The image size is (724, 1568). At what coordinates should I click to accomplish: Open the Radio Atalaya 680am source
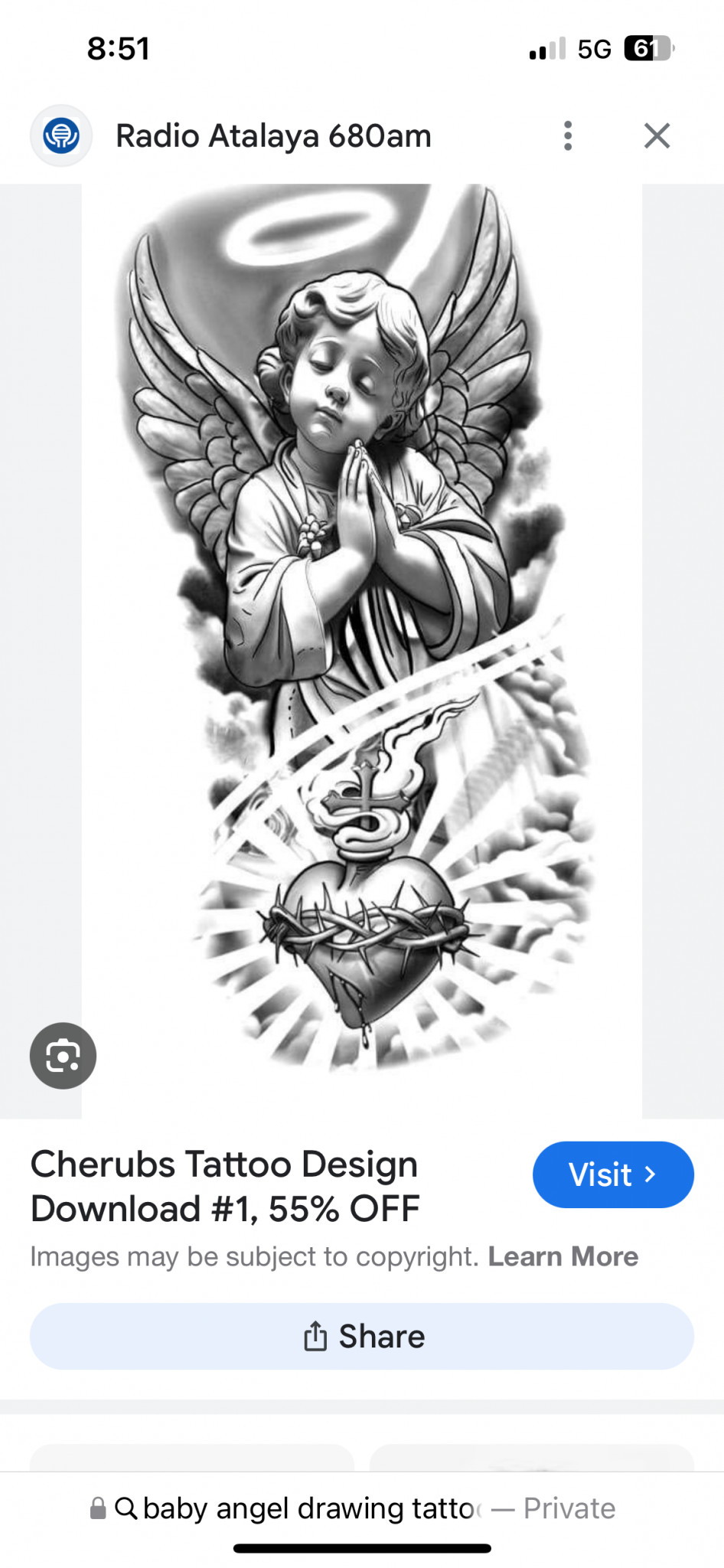pos(272,136)
